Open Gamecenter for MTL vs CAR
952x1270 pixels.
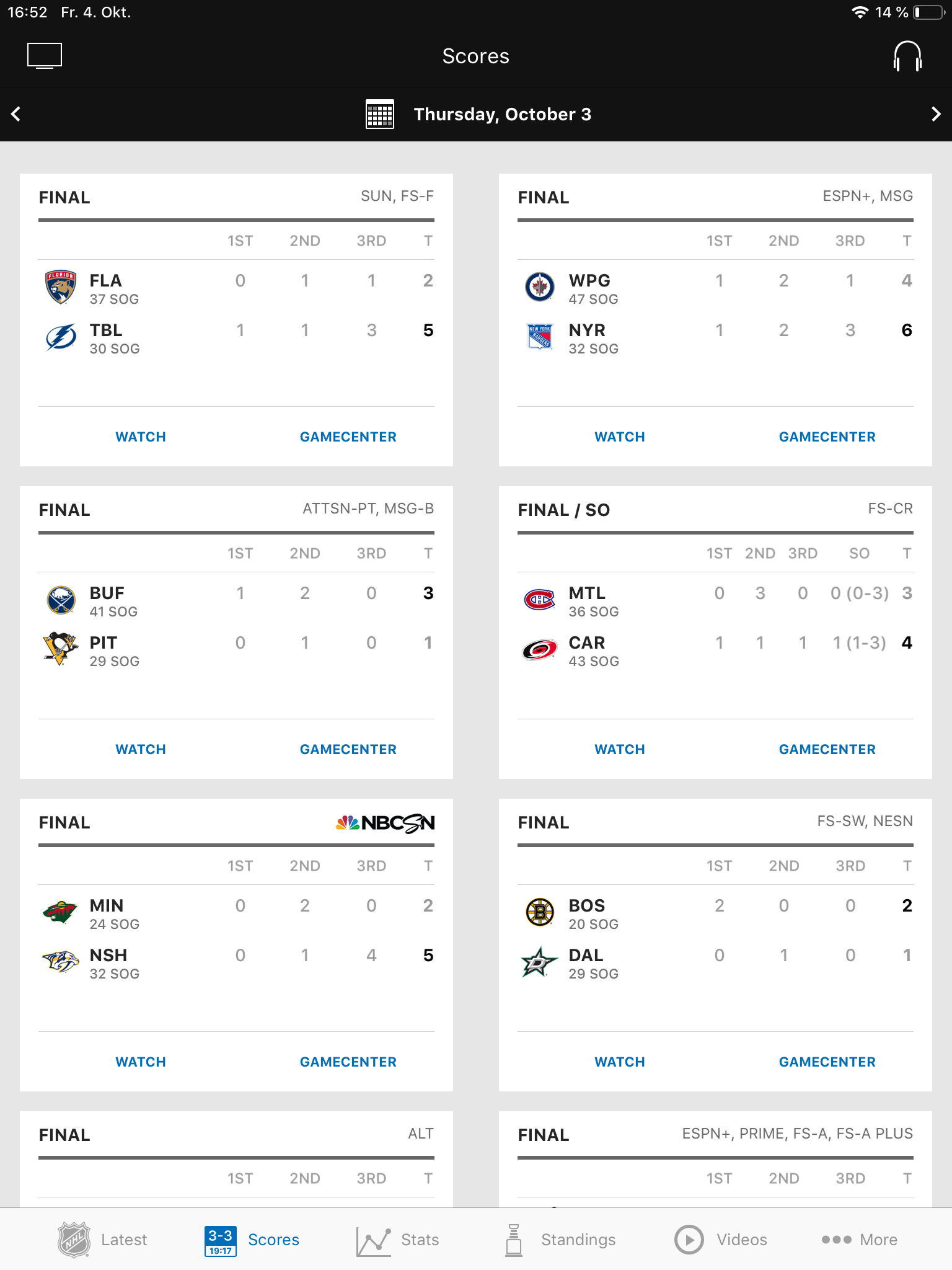(827, 749)
